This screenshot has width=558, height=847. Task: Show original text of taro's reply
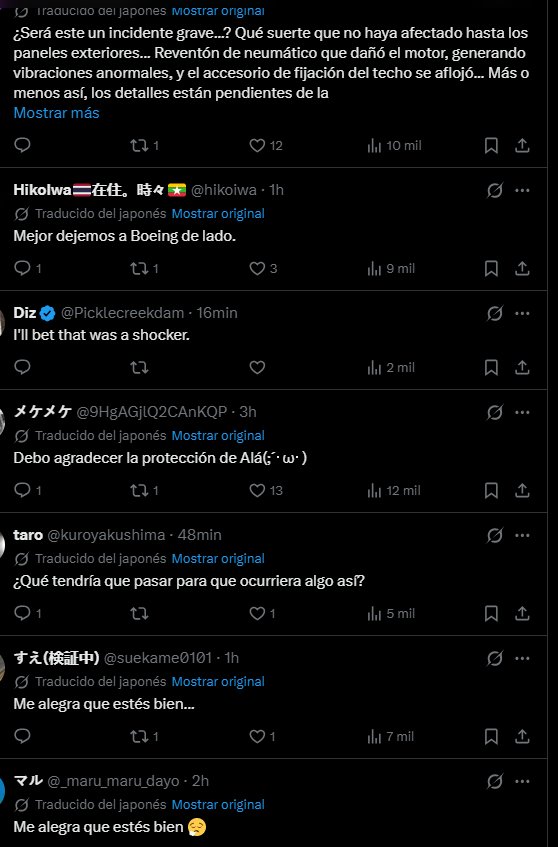tap(218, 559)
